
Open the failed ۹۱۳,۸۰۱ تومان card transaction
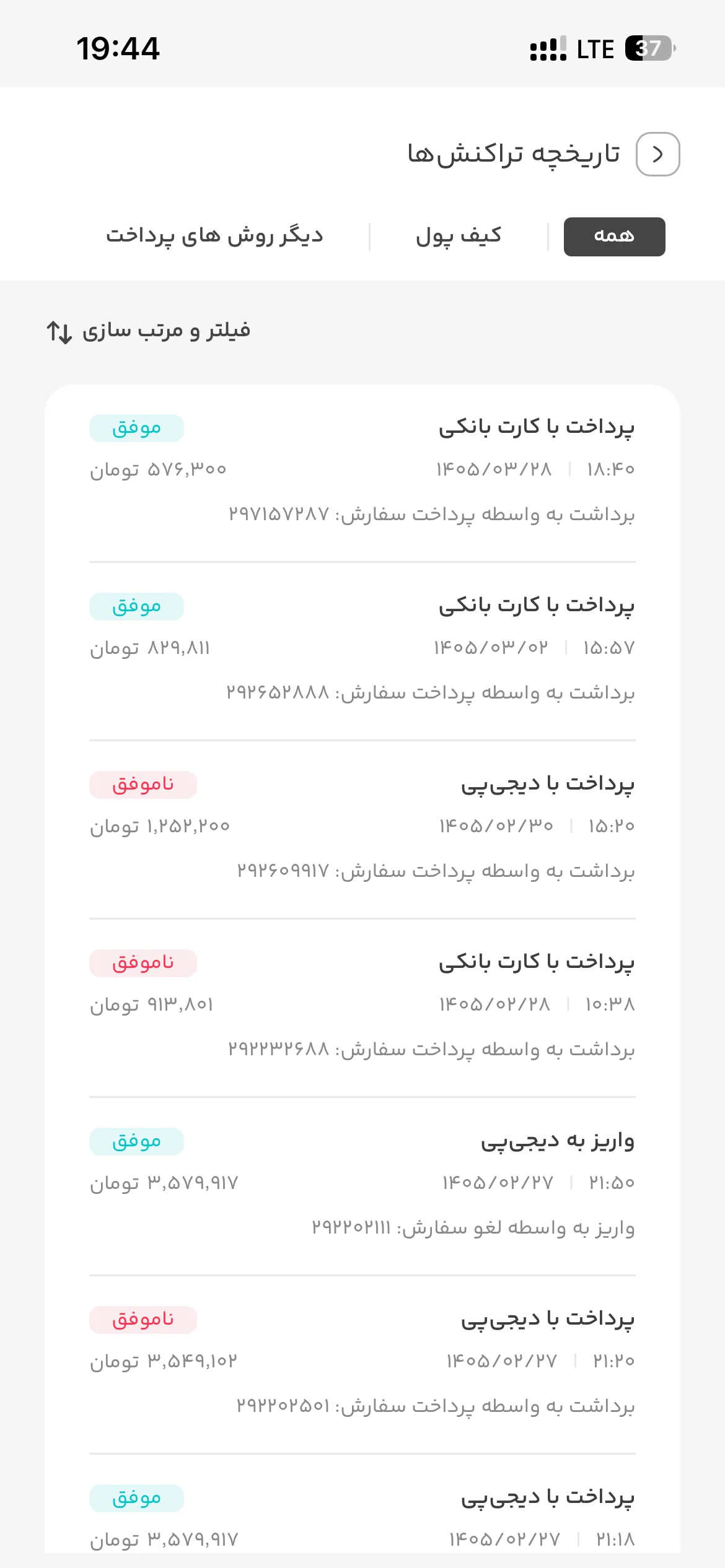click(x=362, y=1008)
